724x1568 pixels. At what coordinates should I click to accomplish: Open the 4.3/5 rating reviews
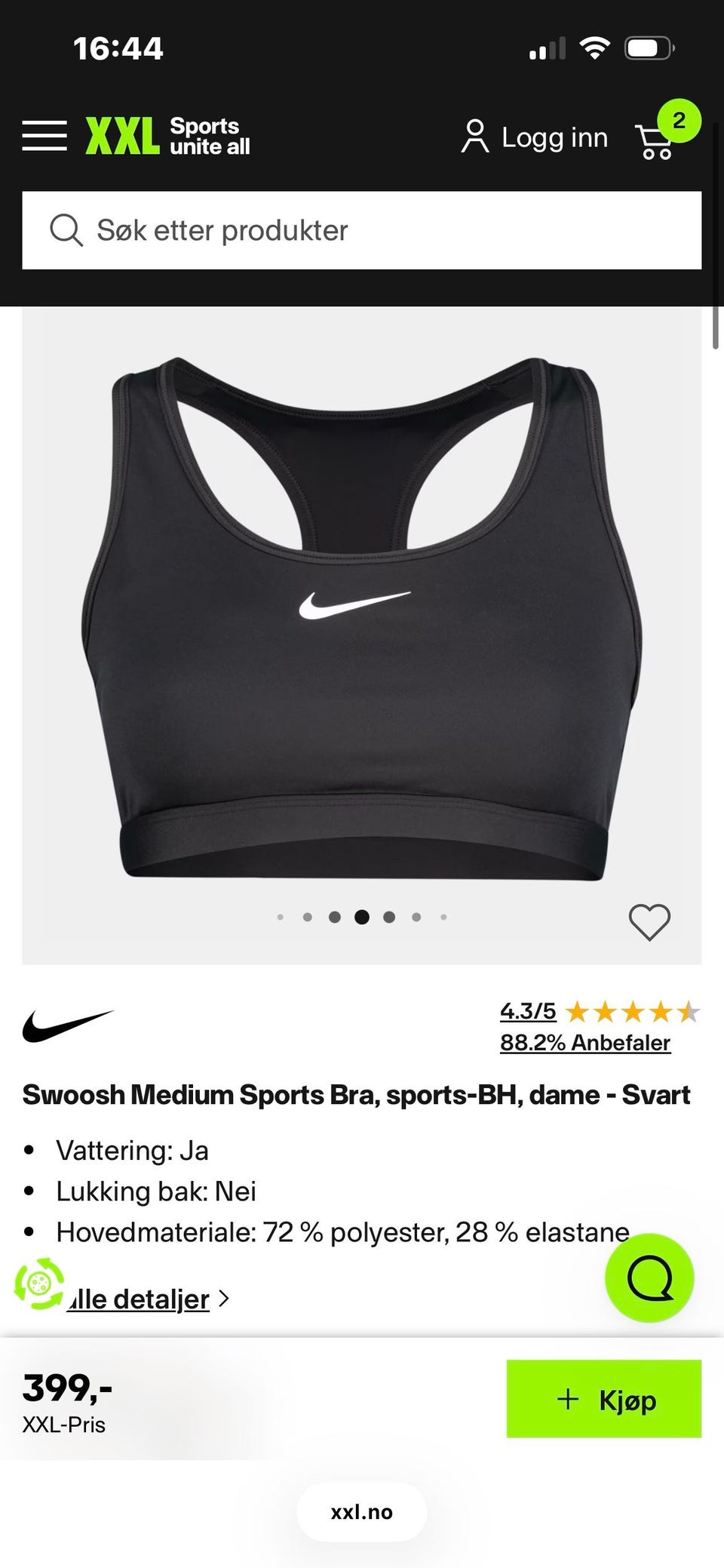coord(528,1011)
